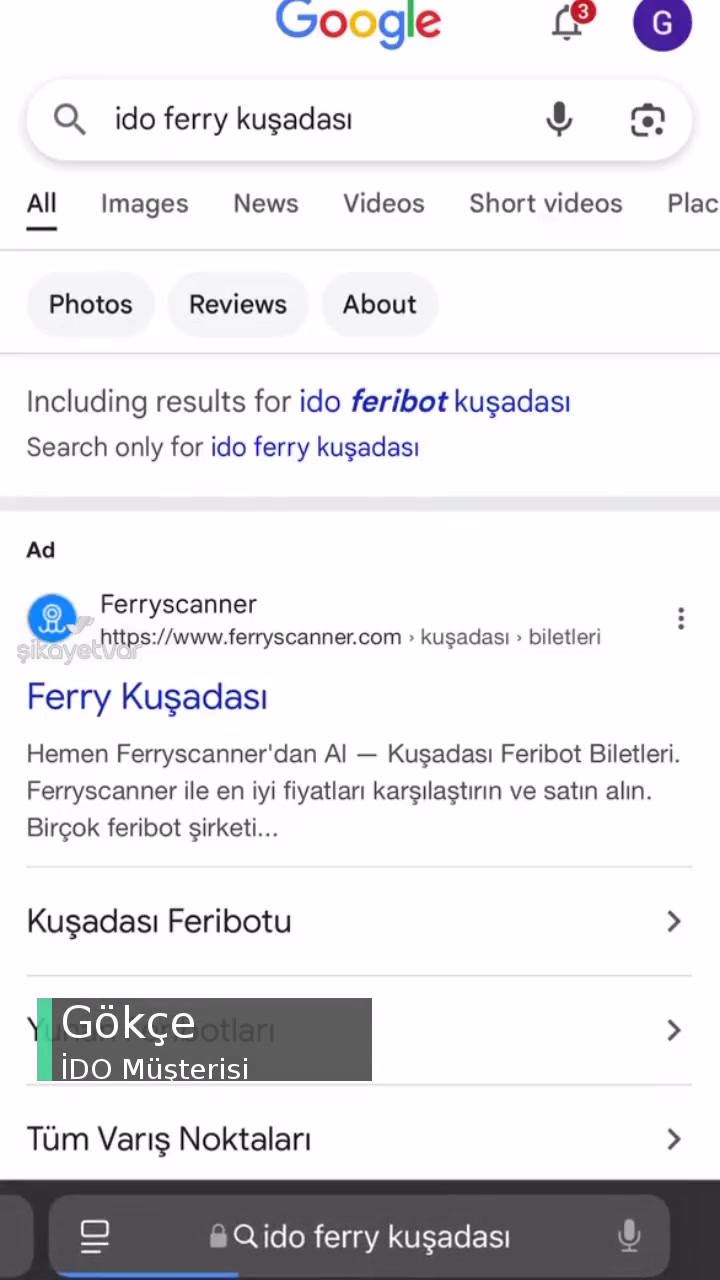
Task: Tap the microphone icon in bottom address bar
Action: pos(629,1237)
